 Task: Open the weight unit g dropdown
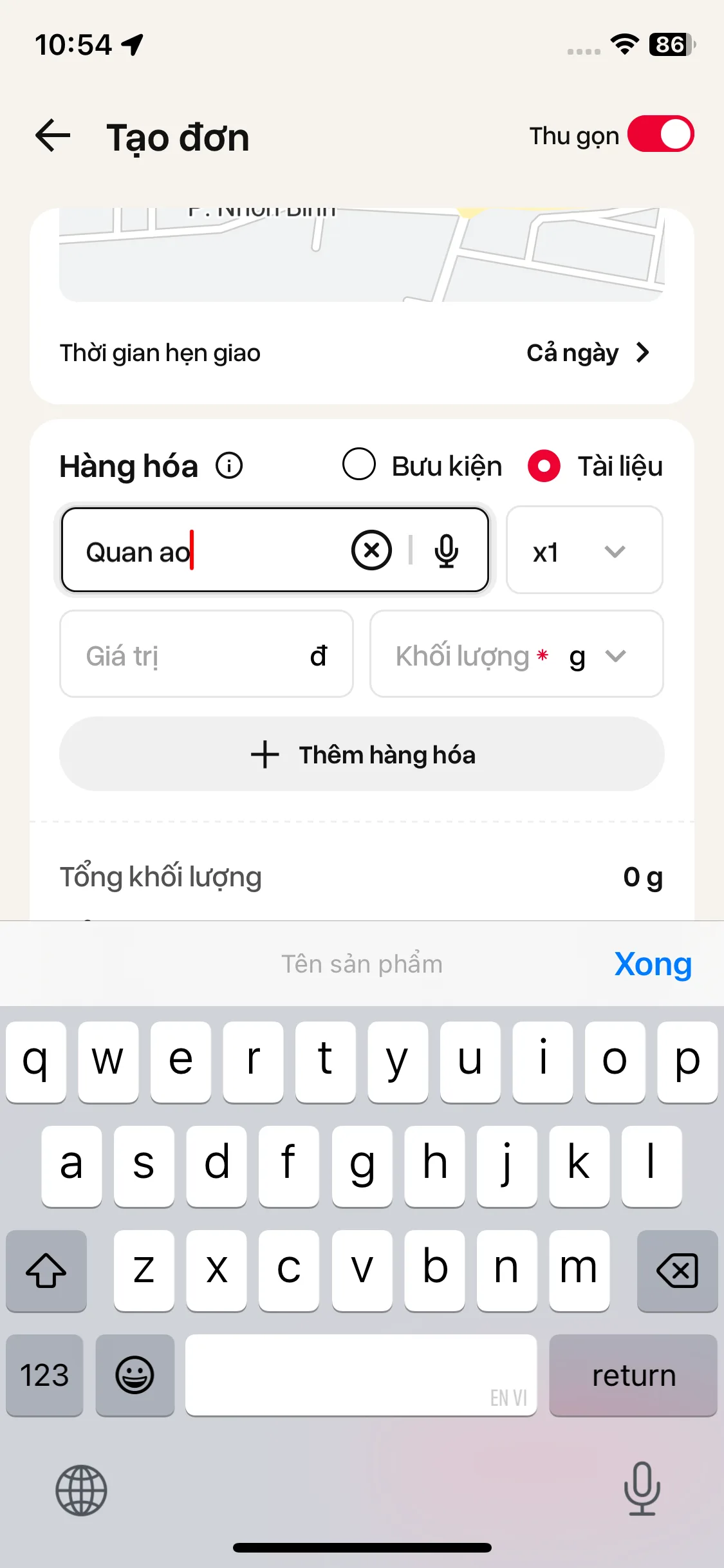pyautogui.click(x=613, y=655)
